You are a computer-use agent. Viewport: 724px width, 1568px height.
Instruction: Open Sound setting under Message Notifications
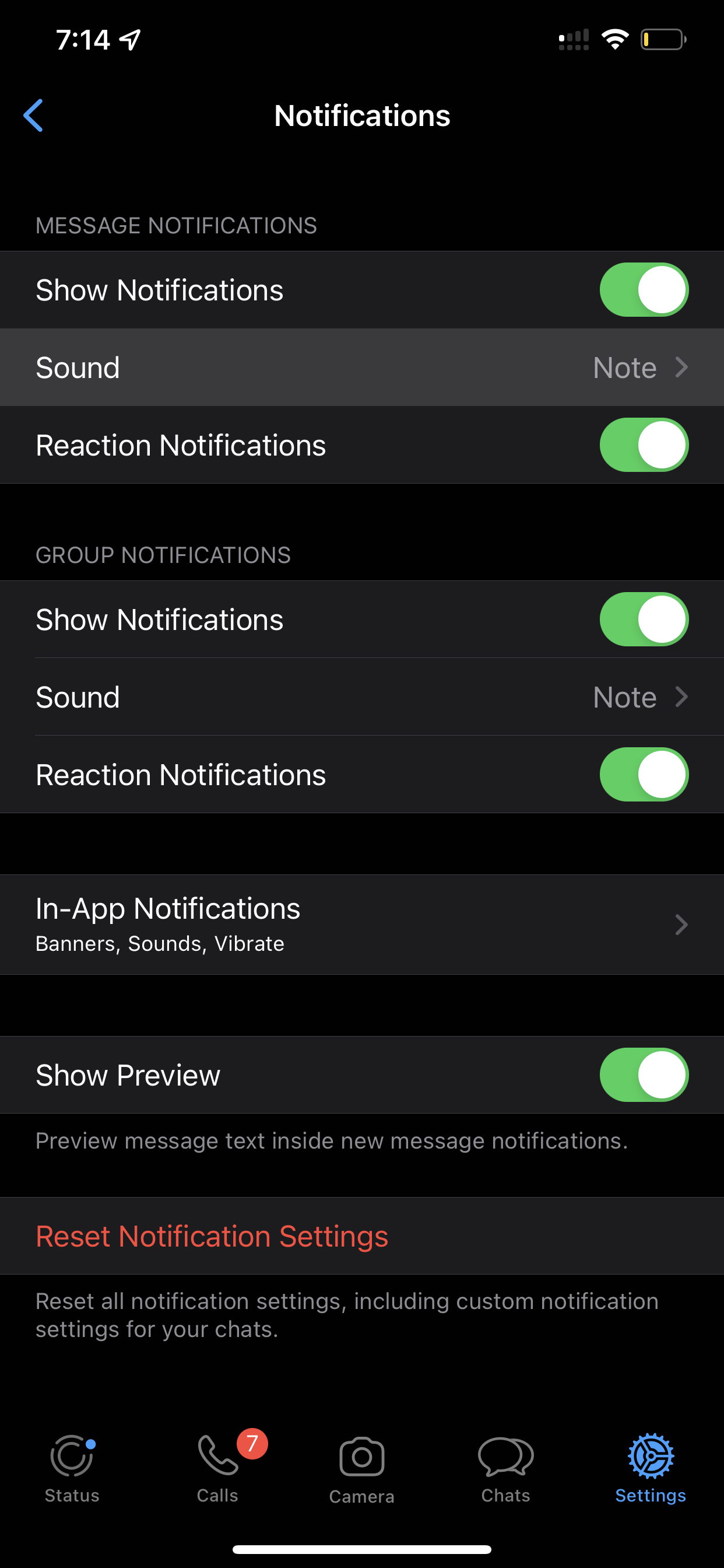(361, 367)
